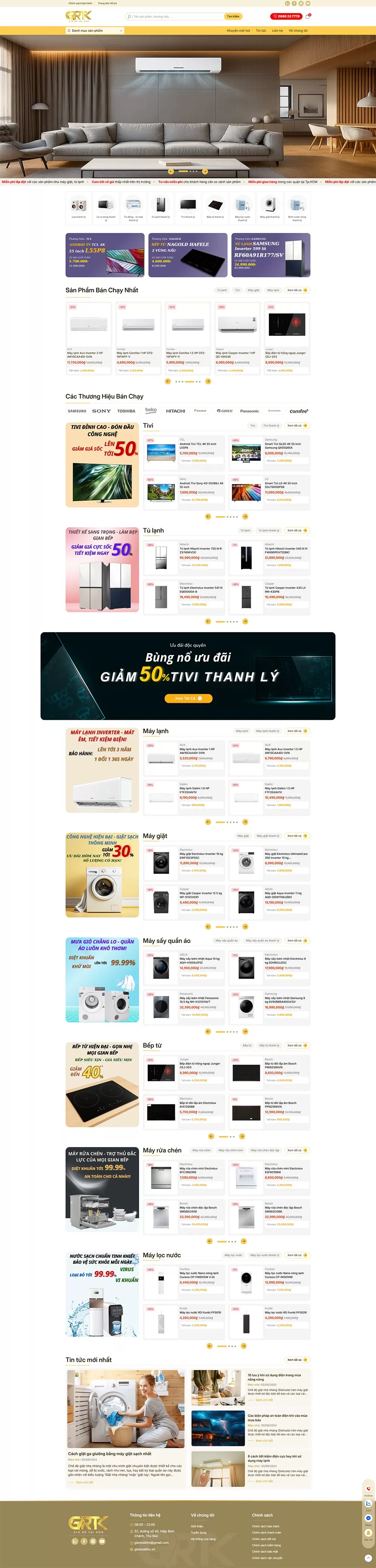Tap the Tìm Kiếm search button
The width and height of the screenshot is (376, 1568).
click(x=233, y=17)
